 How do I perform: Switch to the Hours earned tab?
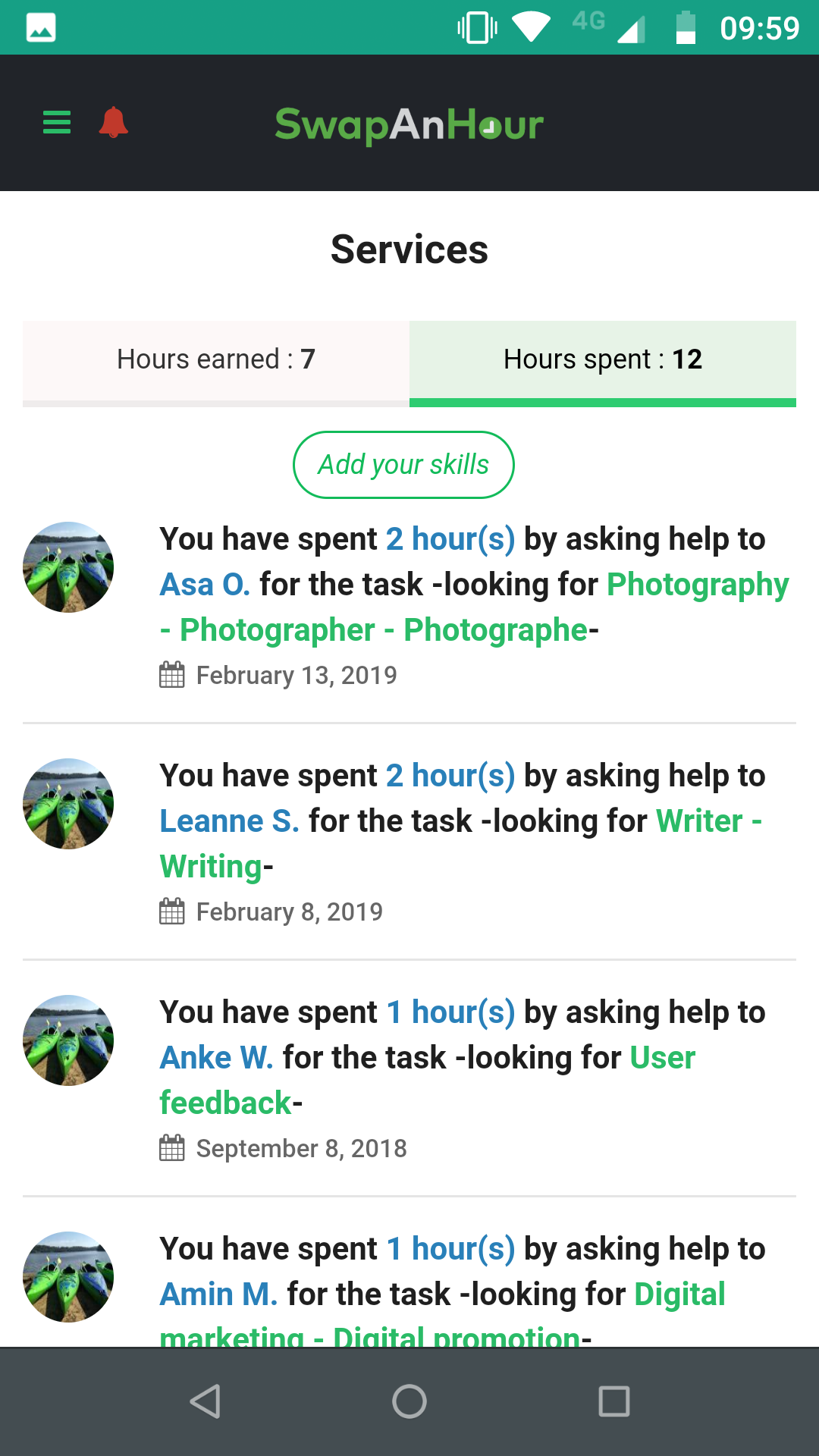pyautogui.click(x=216, y=360)
